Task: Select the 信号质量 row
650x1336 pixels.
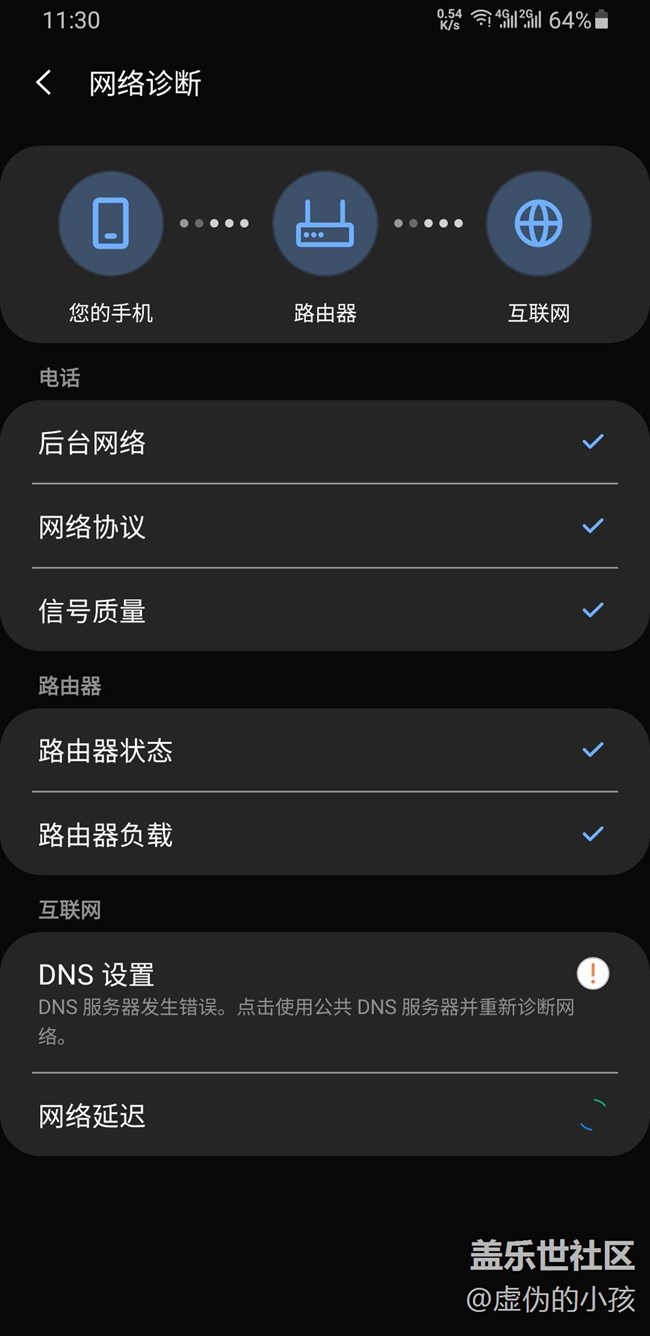Action: 325,610
